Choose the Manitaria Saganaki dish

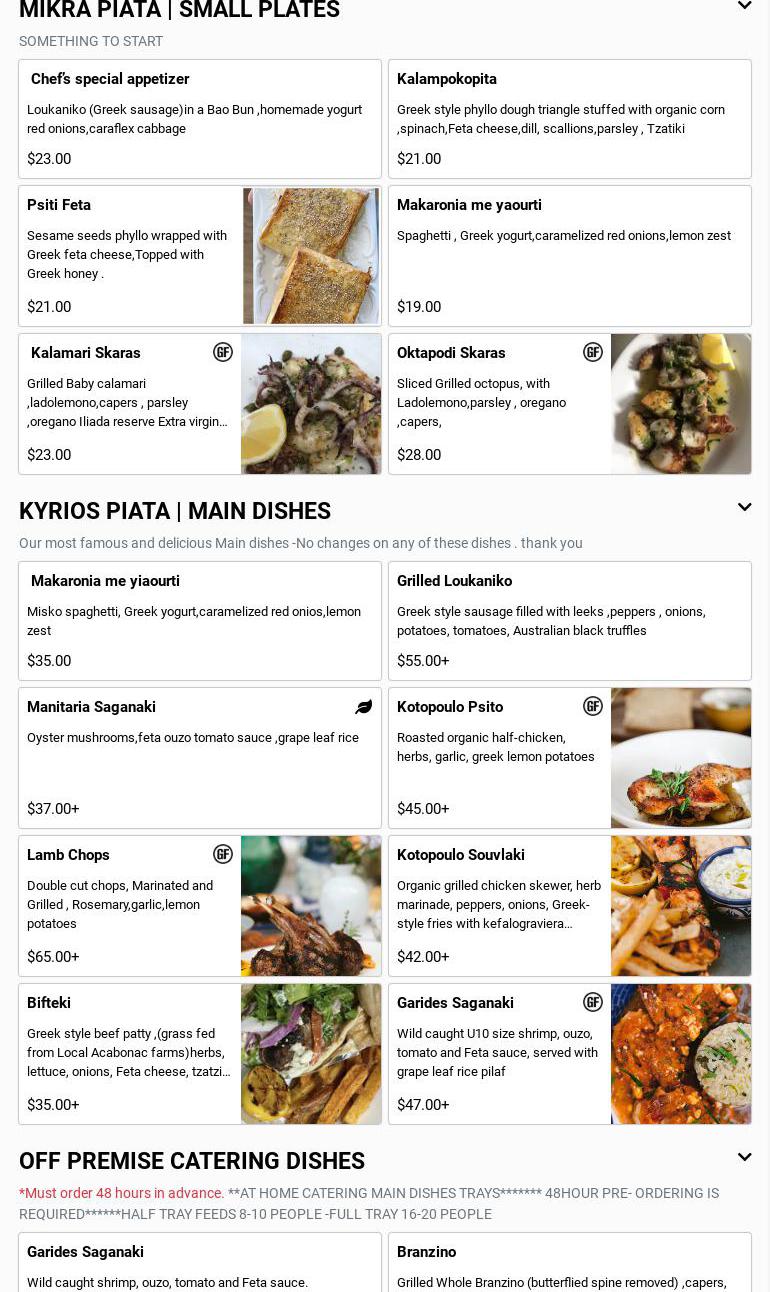pyautogui.click(x=200, y=758)
